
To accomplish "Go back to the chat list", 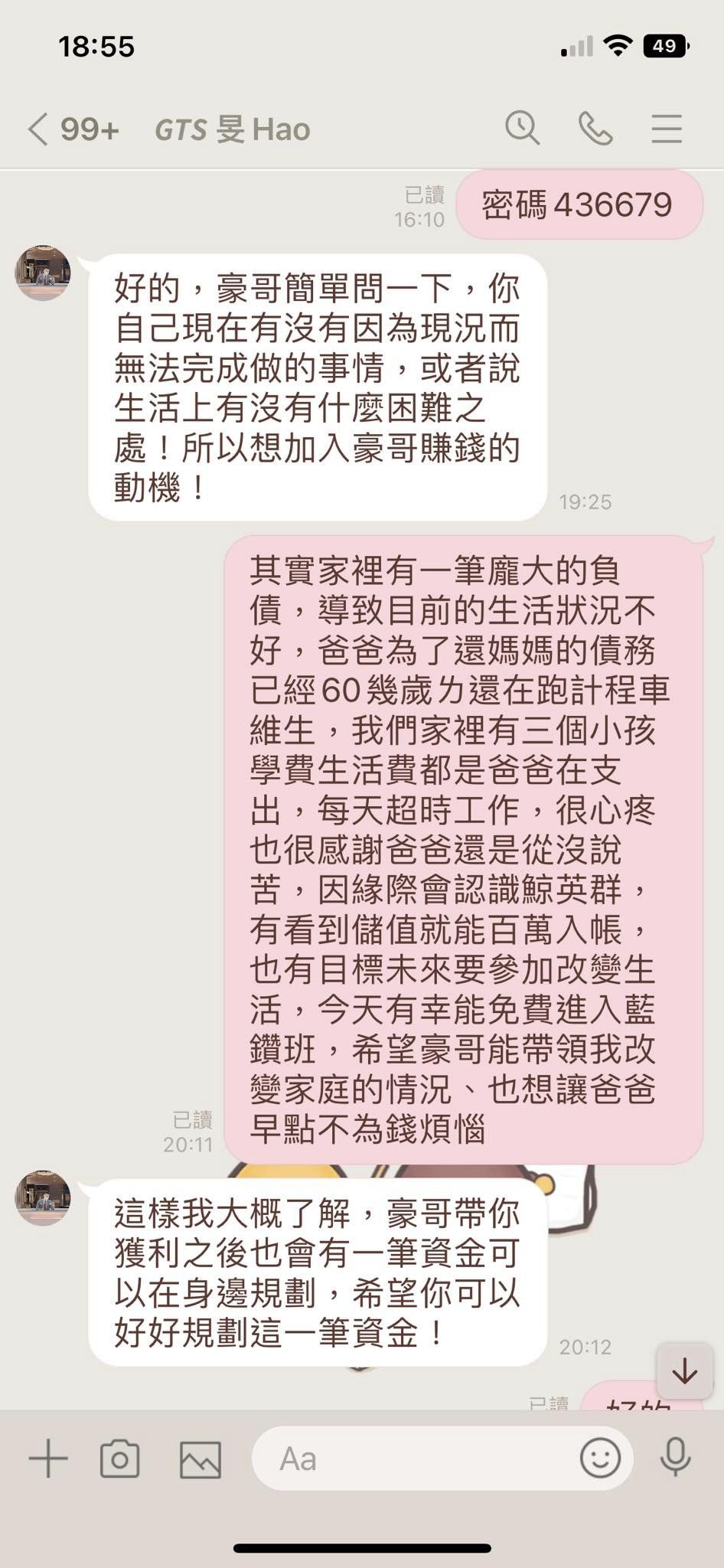I will coord(38,129).
